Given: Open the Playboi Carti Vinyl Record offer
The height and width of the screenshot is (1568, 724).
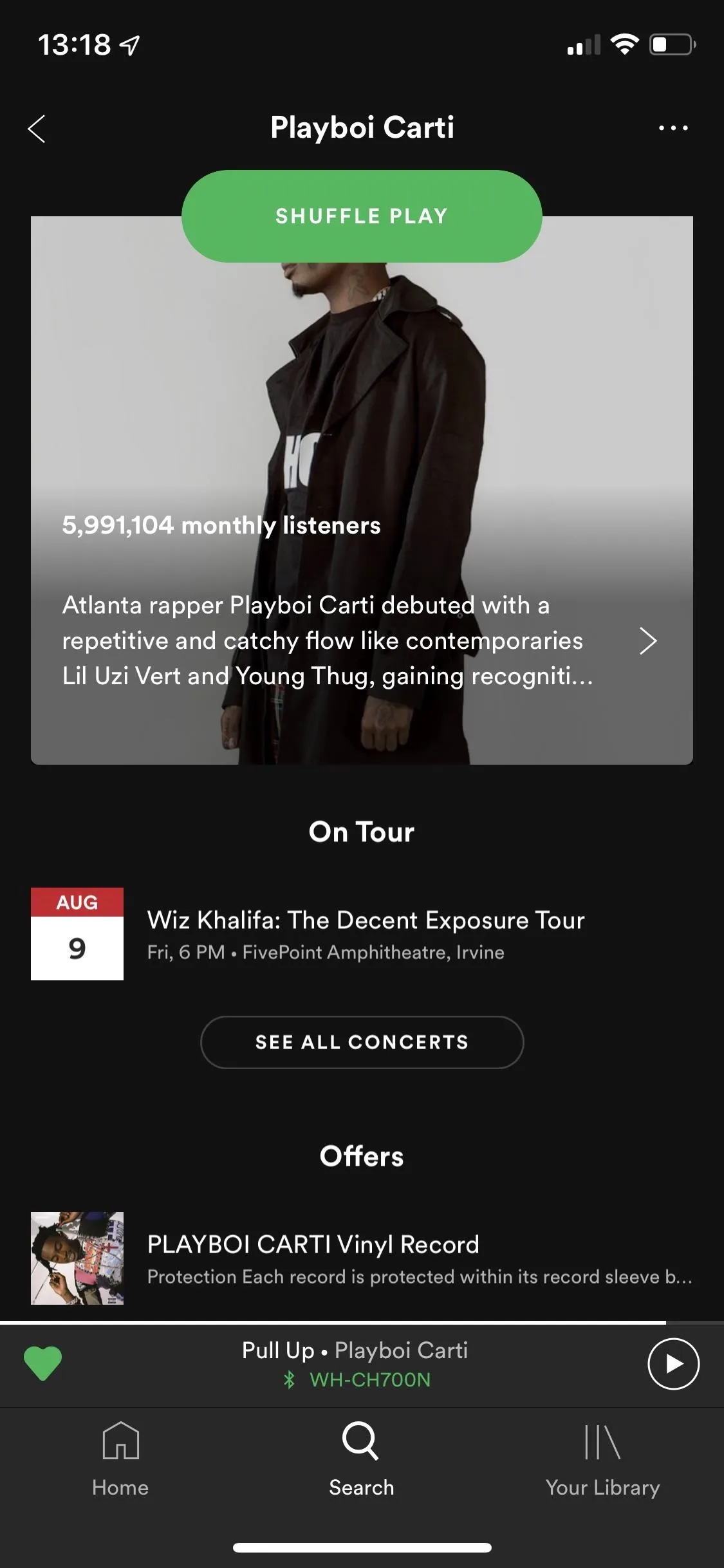Looking at the screenshot, I should click(362, 1258).
